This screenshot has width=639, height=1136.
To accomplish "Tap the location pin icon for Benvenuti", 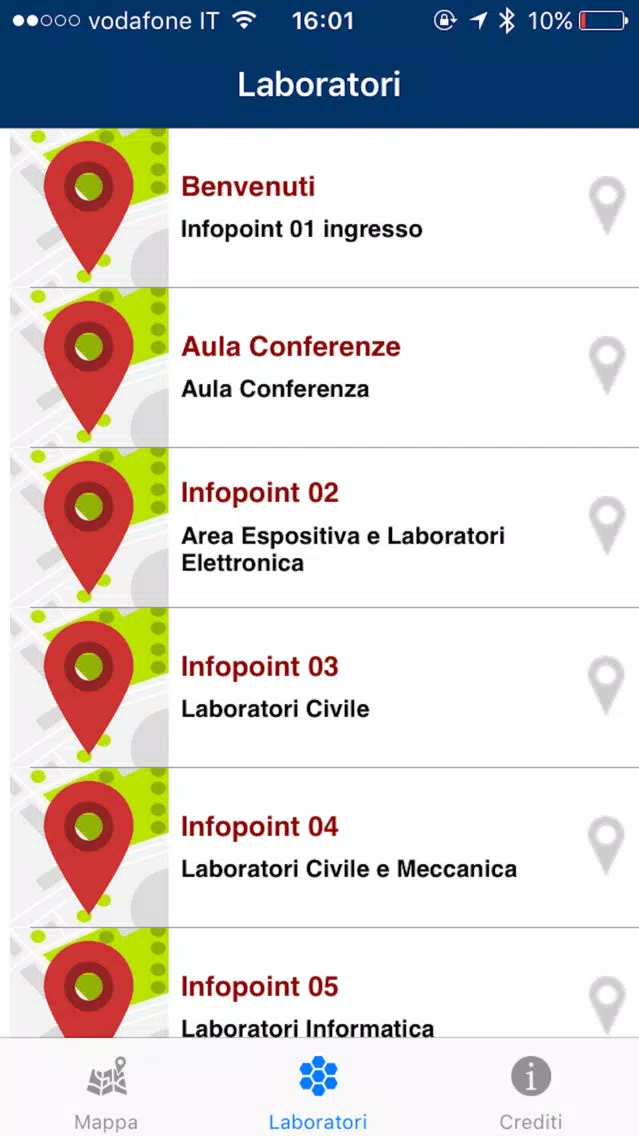I will 606,206.
